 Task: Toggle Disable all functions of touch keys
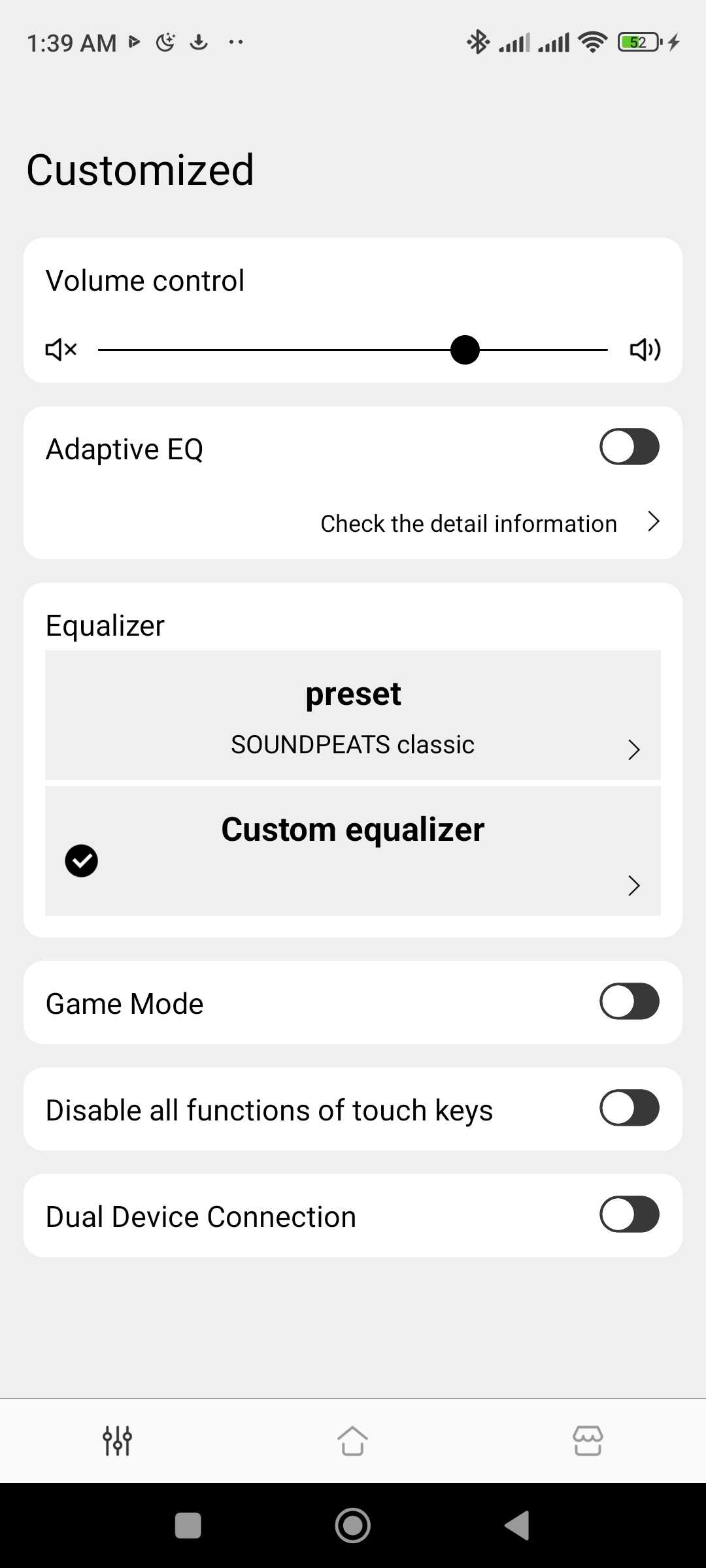point(629,1108)
